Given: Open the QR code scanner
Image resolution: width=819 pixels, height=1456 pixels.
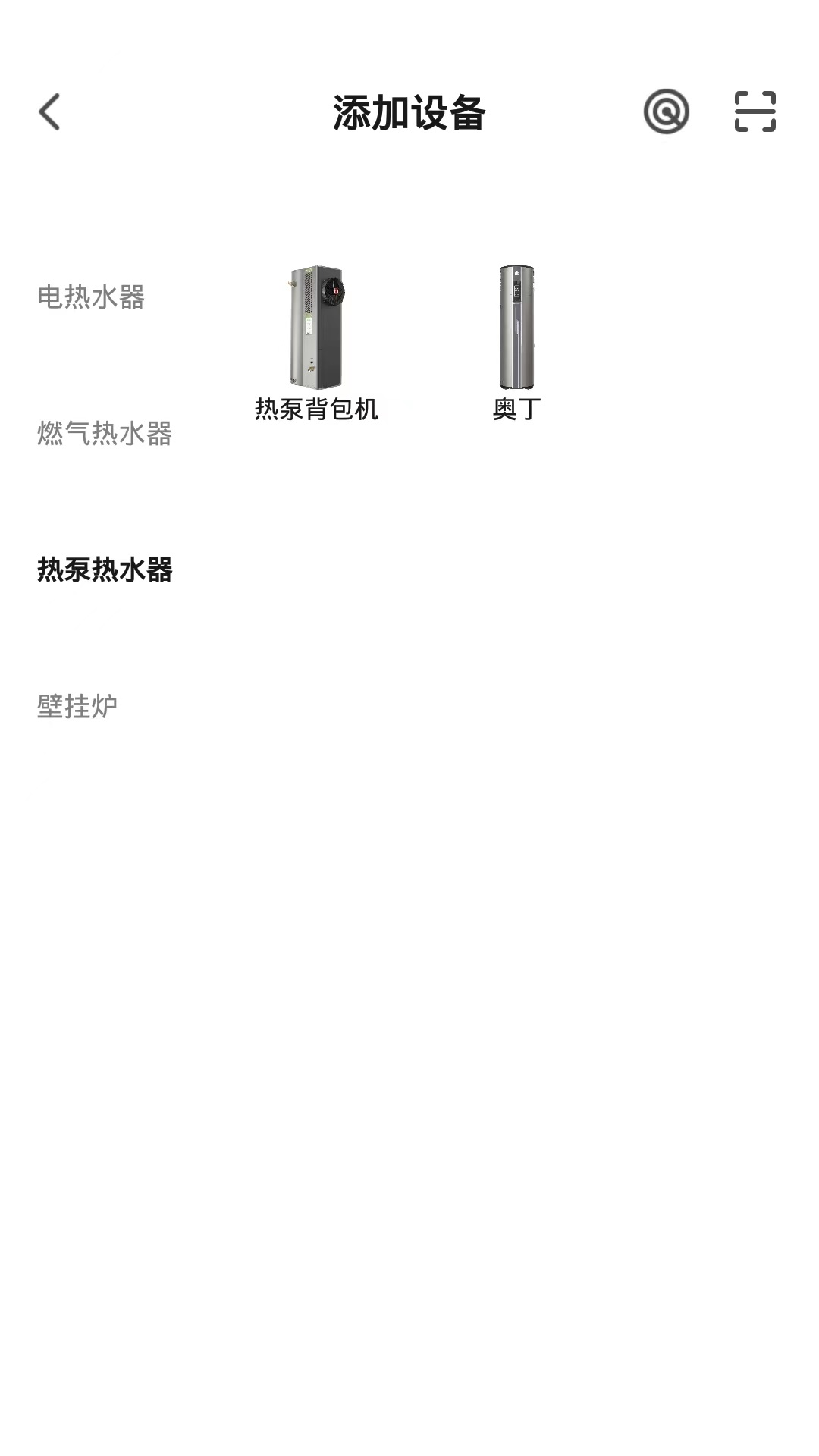Looking at the screenshot, I should click(x=755, y=112).
